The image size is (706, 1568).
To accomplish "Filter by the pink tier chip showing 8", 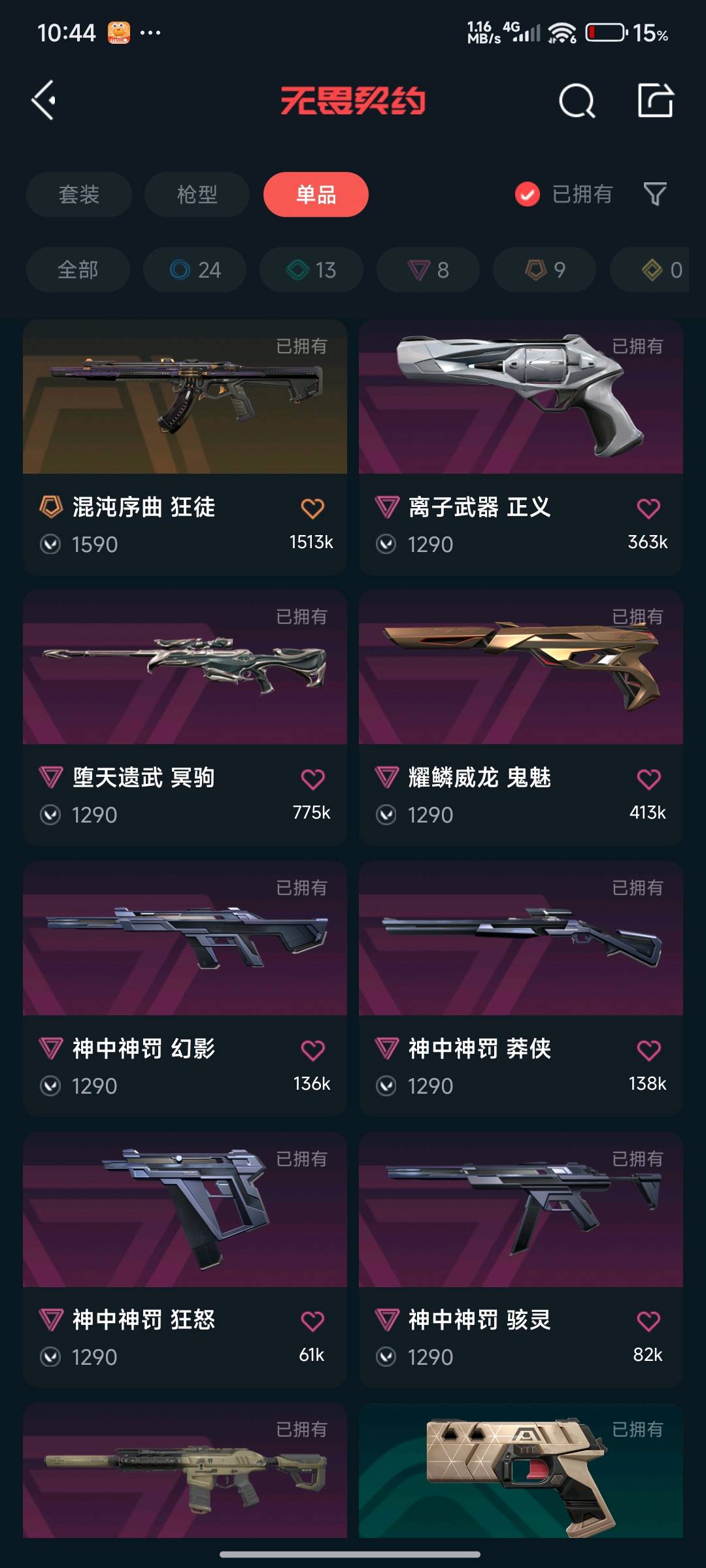I will point(428,270).
